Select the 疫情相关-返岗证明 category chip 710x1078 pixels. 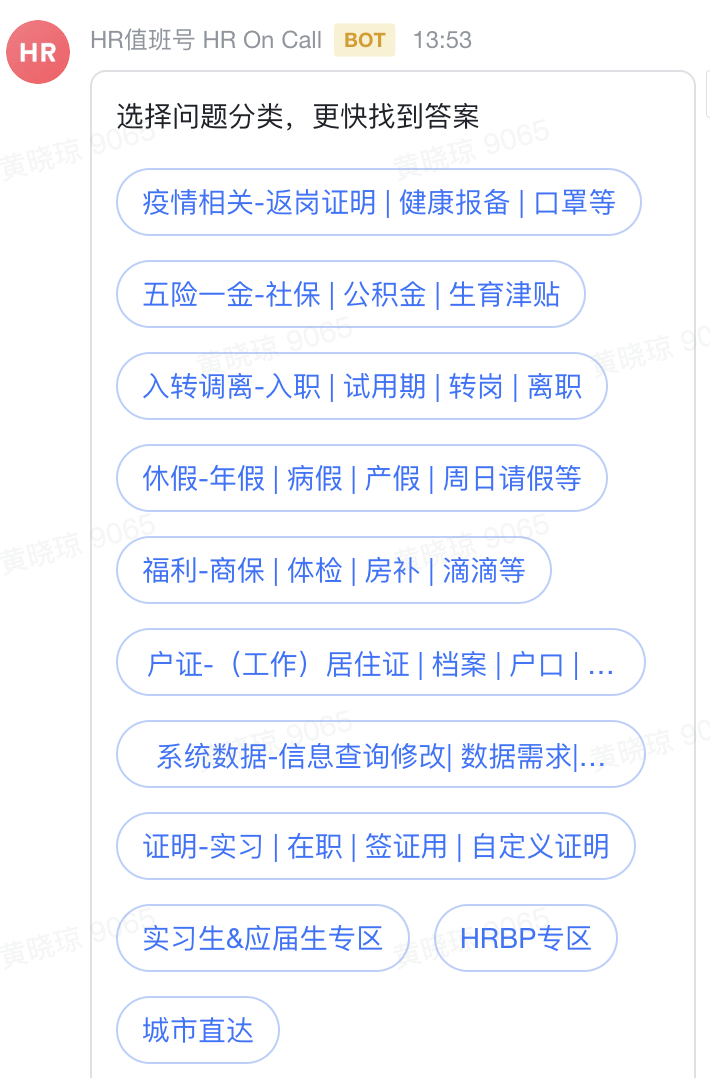pos(378,202)
